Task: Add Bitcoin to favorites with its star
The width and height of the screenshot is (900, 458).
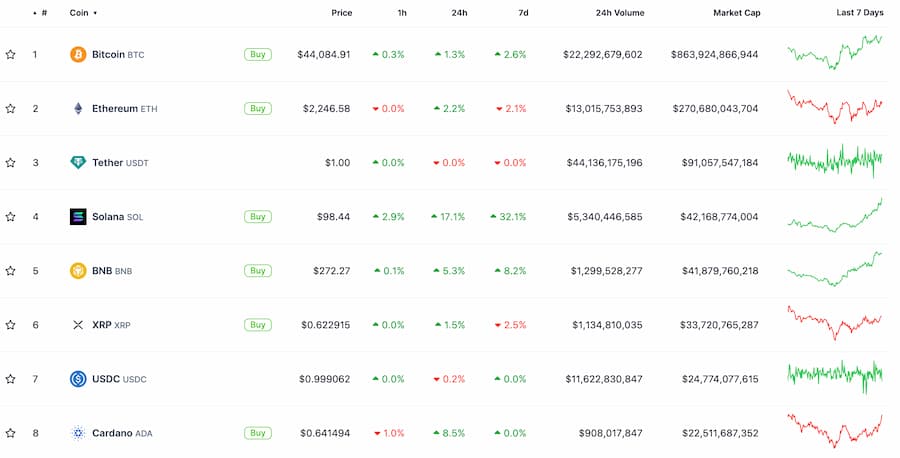Action: tap(10, 54)
